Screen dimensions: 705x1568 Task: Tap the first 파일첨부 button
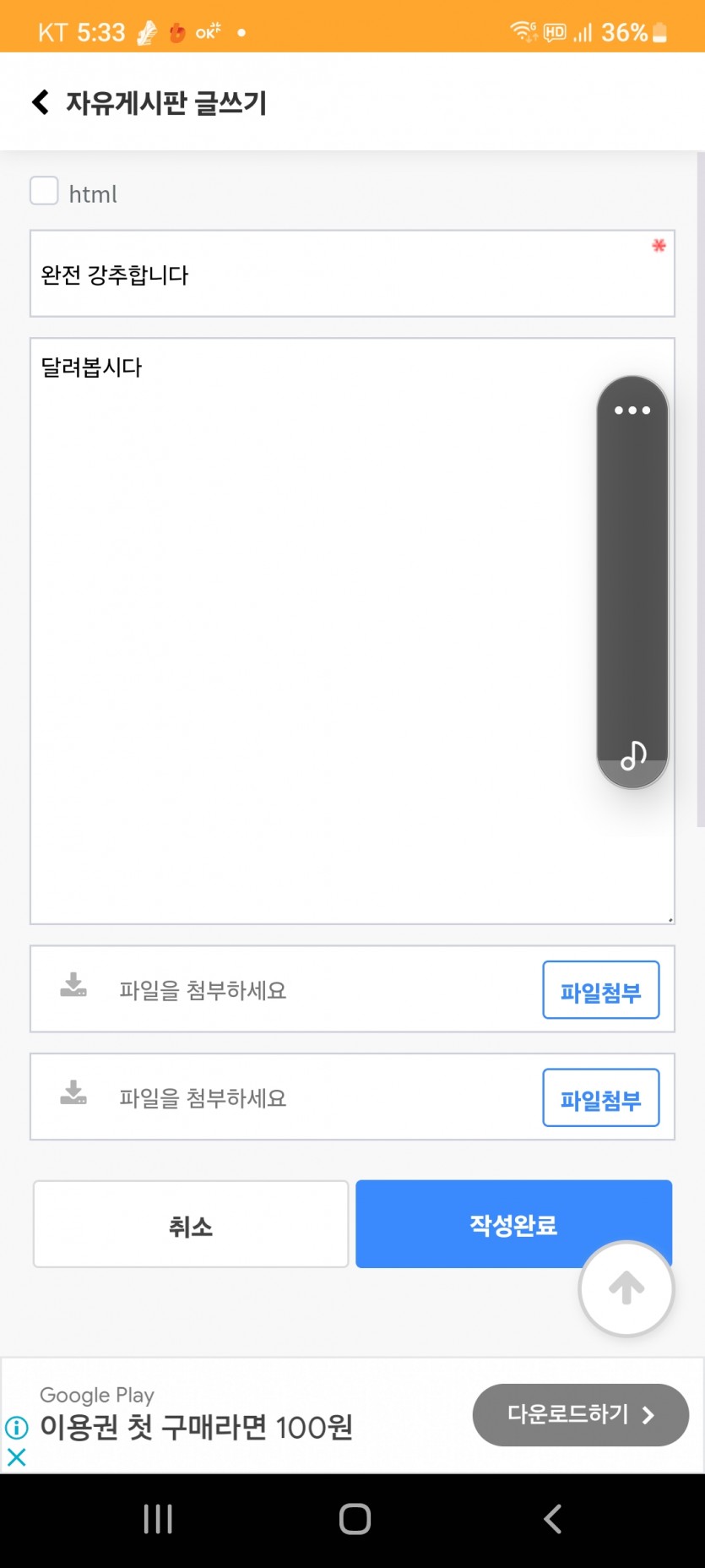(601, 990)
